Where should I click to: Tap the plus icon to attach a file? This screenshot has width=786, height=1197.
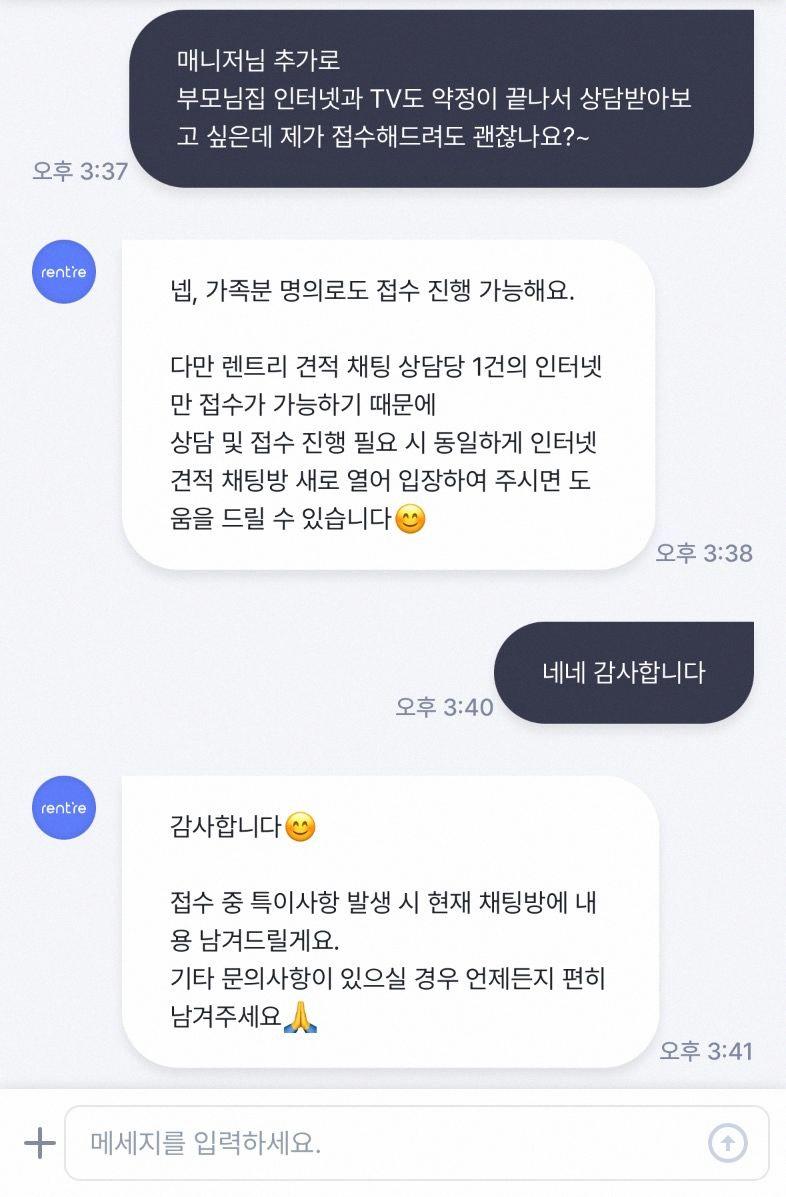coord(39,1142)
